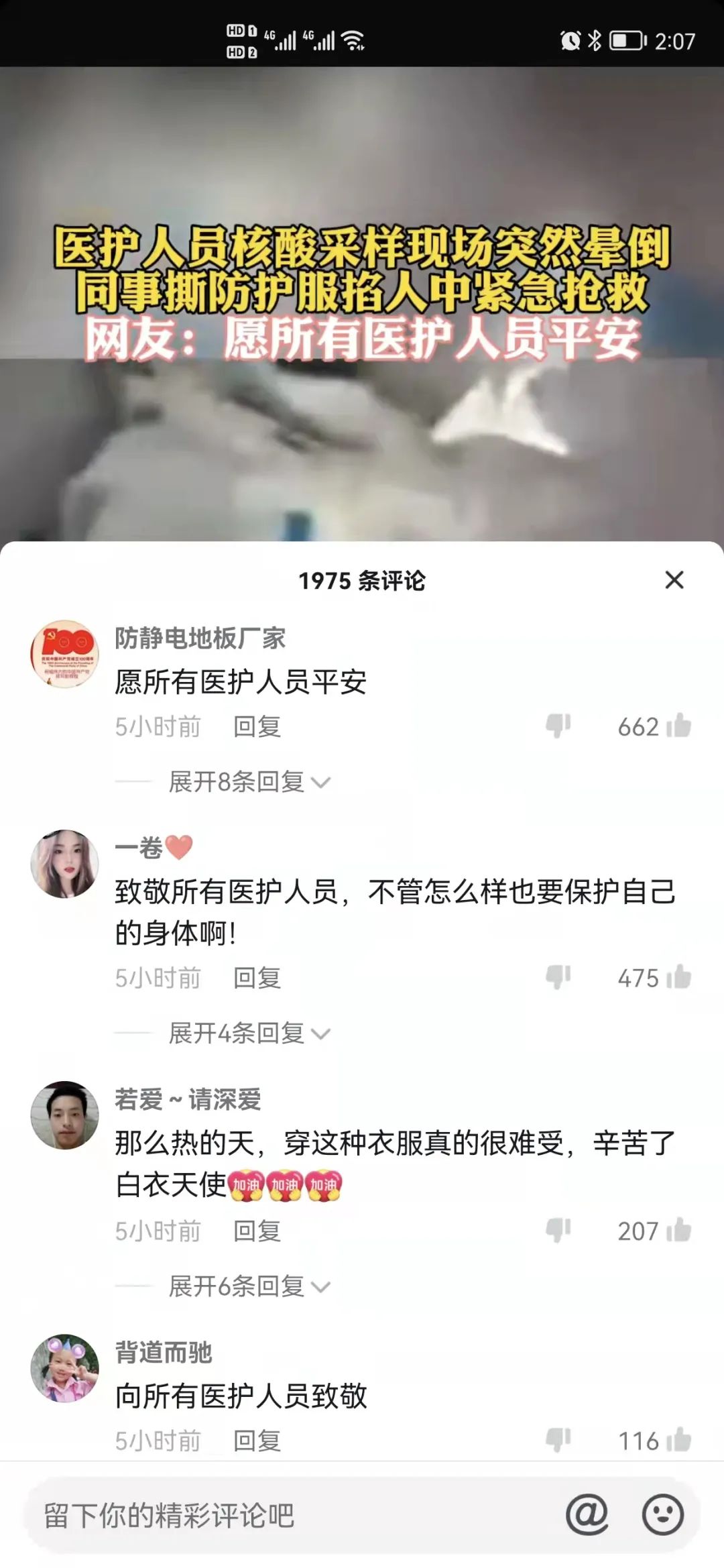Close the comments panel
This screenshot has height=1568, width=724.
click(674, 580)
